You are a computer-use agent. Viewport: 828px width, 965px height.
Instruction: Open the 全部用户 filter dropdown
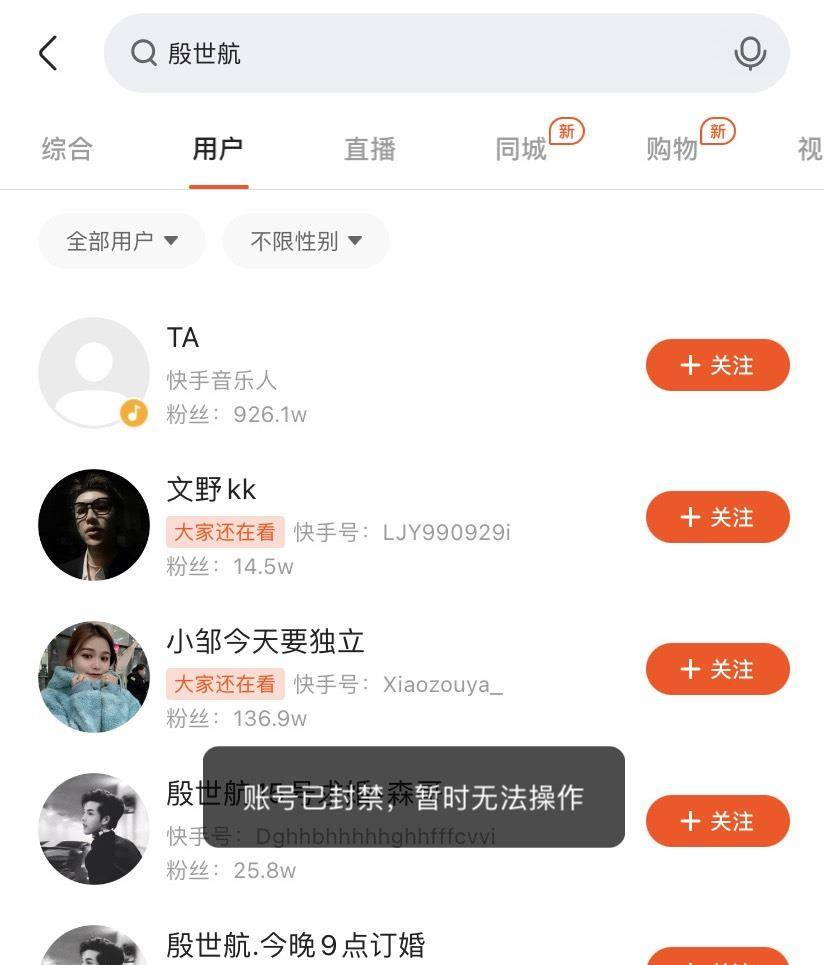tap(121, 240)
